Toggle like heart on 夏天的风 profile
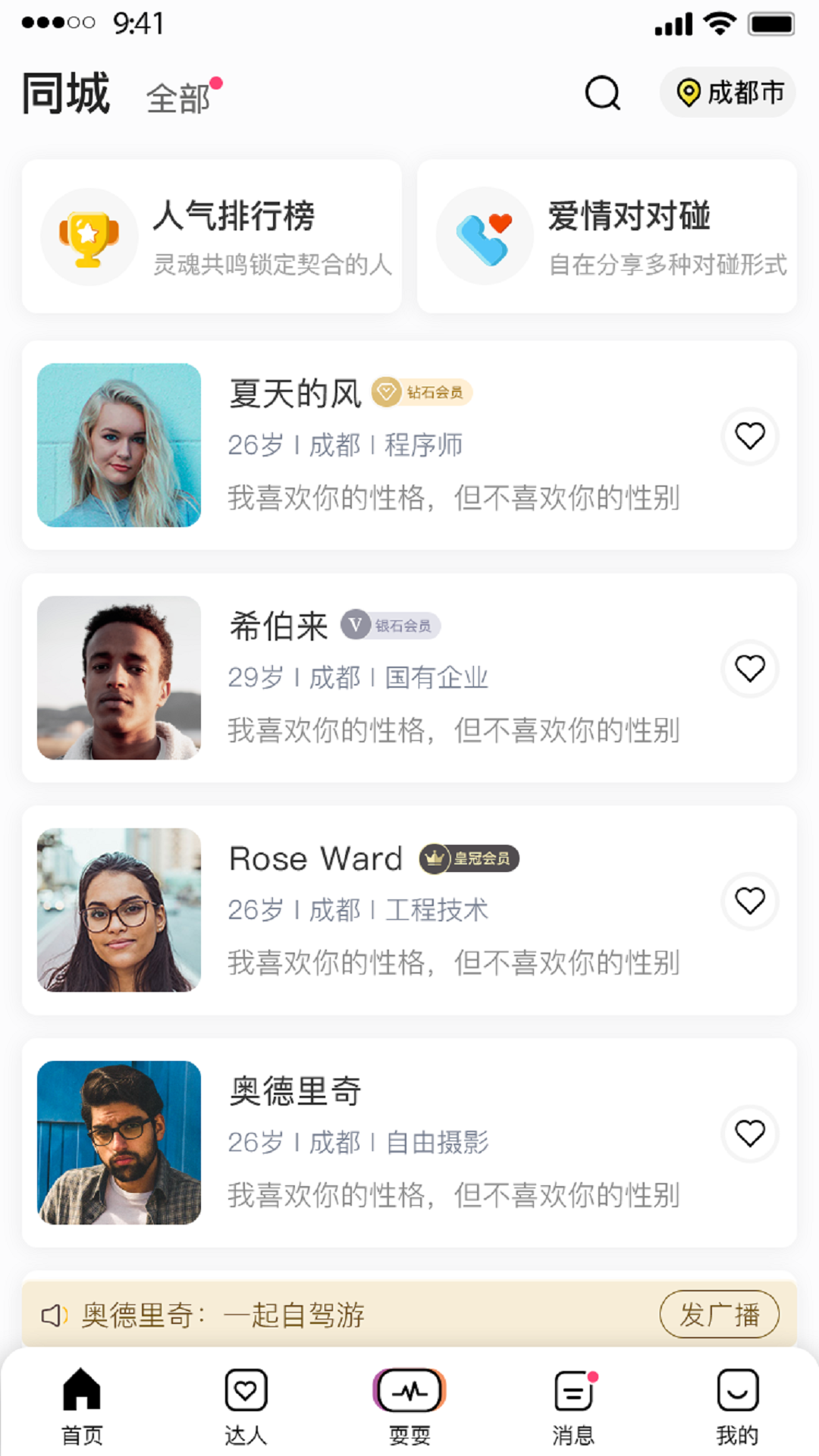 click(750, 437)
